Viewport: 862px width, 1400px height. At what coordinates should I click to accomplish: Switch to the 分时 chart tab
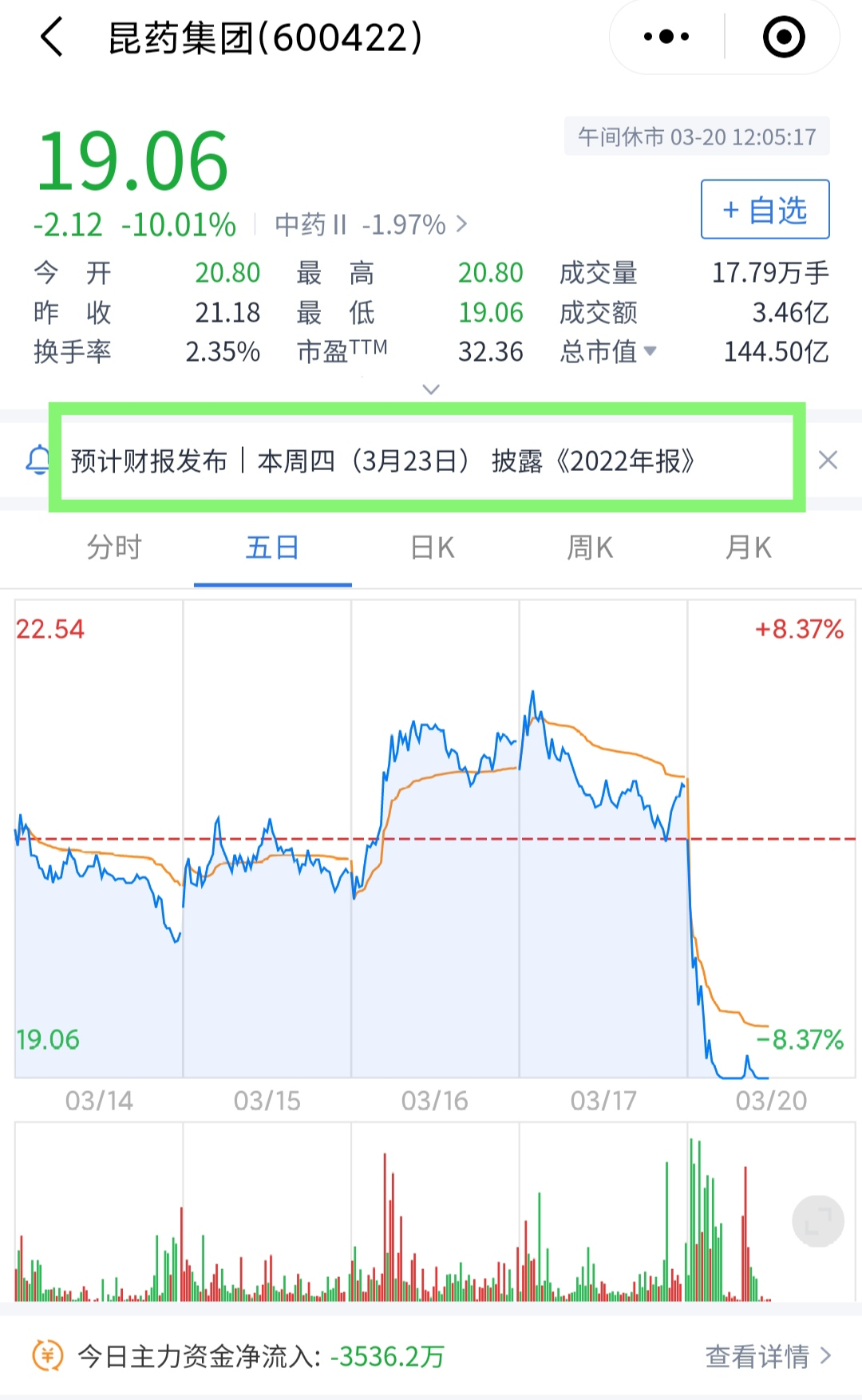pyautogui.click(x=114, y=548)
